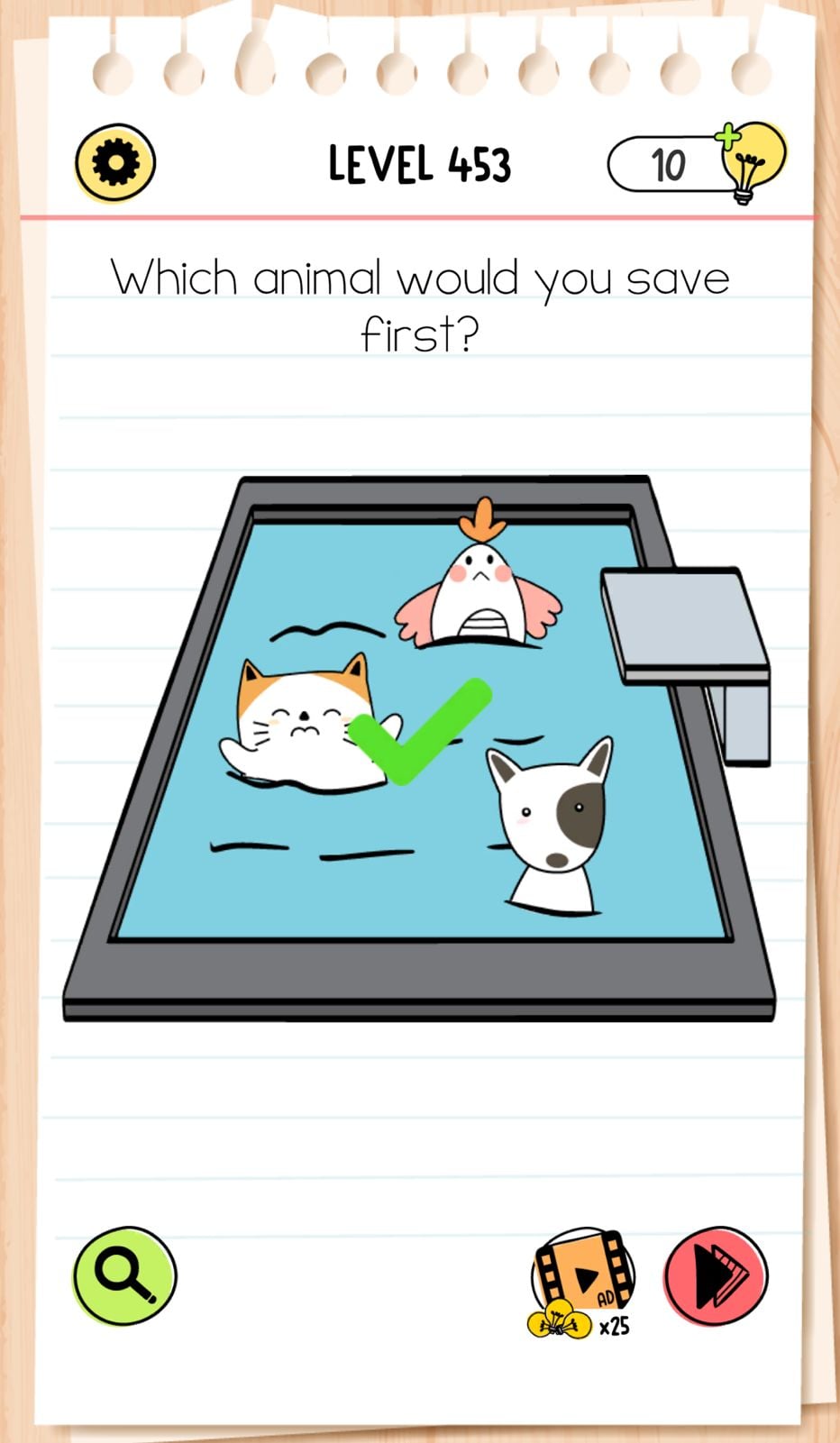Open the settings gear
Viewport: 840px width, 1443px height.
click(x=115, y=163)
